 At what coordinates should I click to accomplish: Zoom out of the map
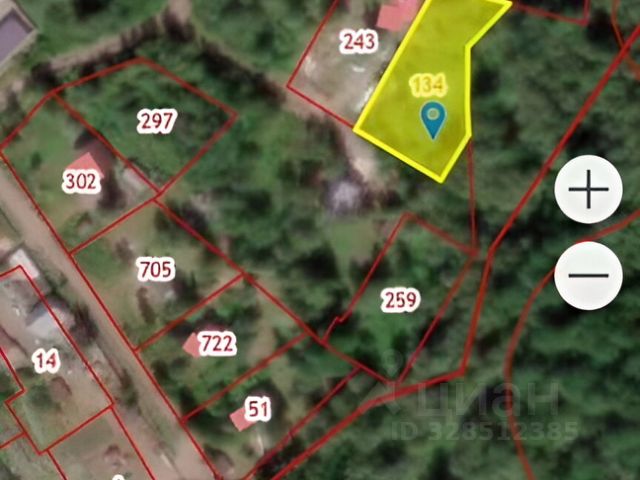[588, 274]
